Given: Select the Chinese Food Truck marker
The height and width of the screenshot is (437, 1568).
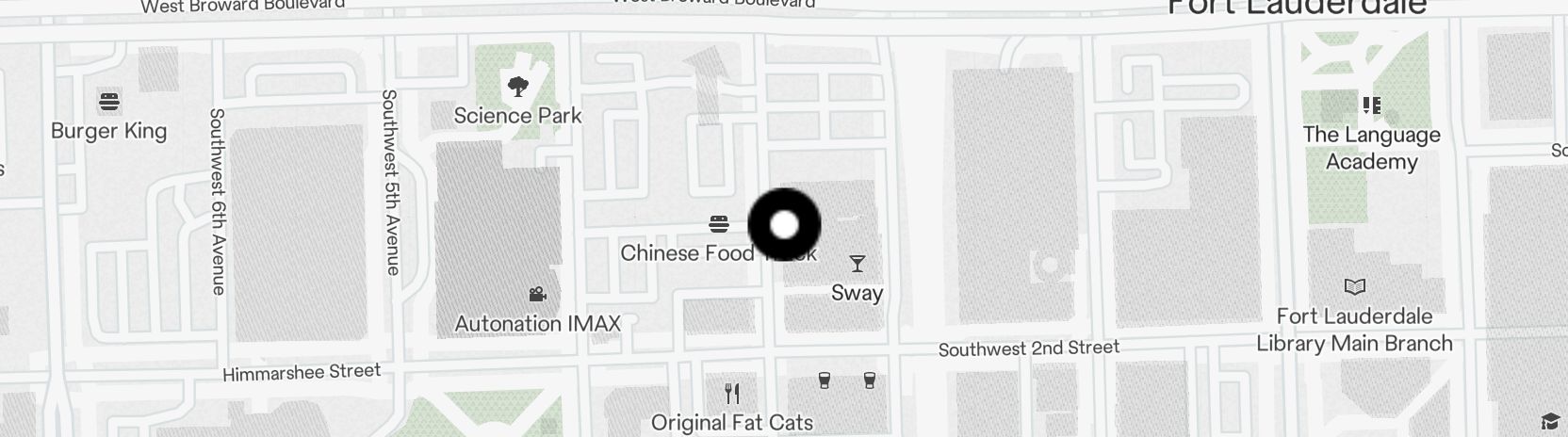Looking at the screenshot, I should coord(719,224).
